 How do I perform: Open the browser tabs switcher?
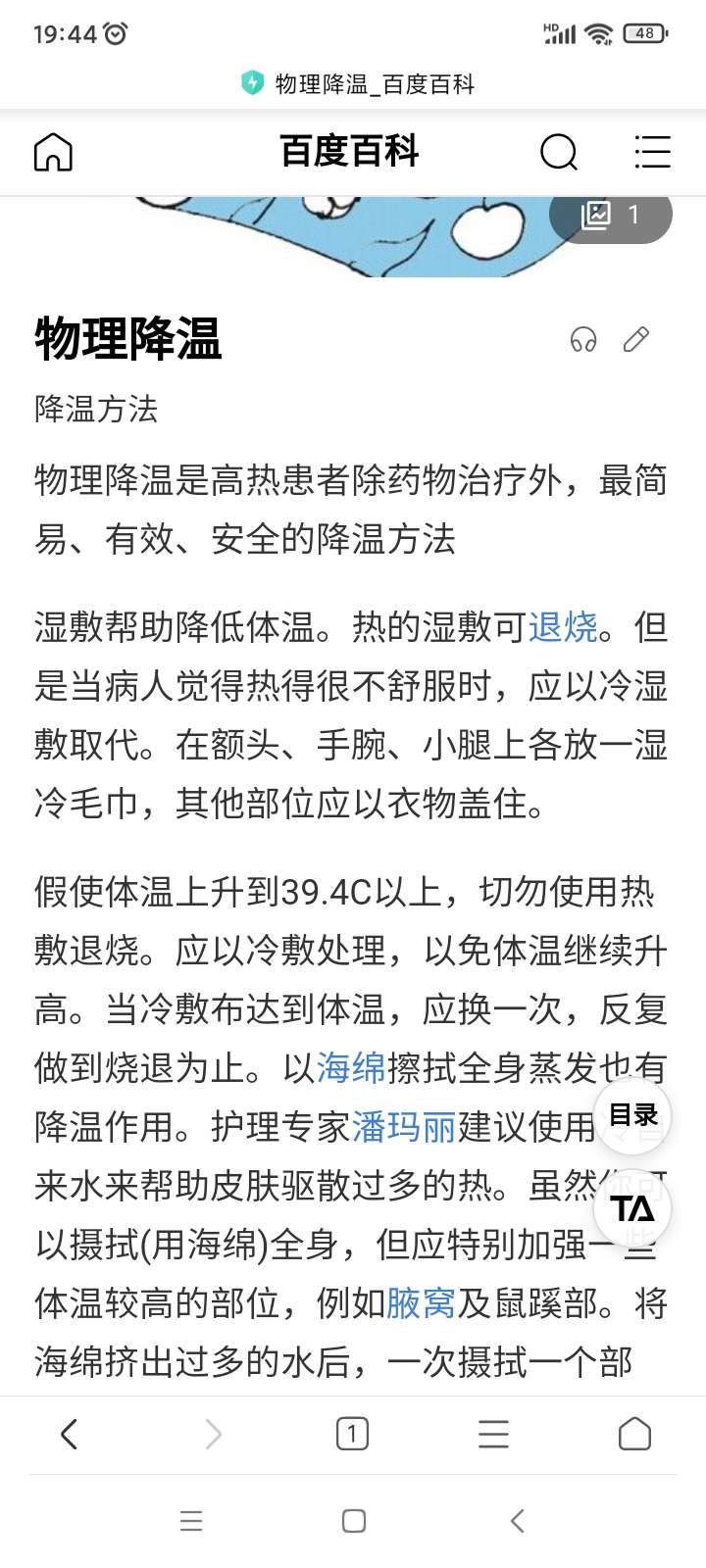[352, 1435]
